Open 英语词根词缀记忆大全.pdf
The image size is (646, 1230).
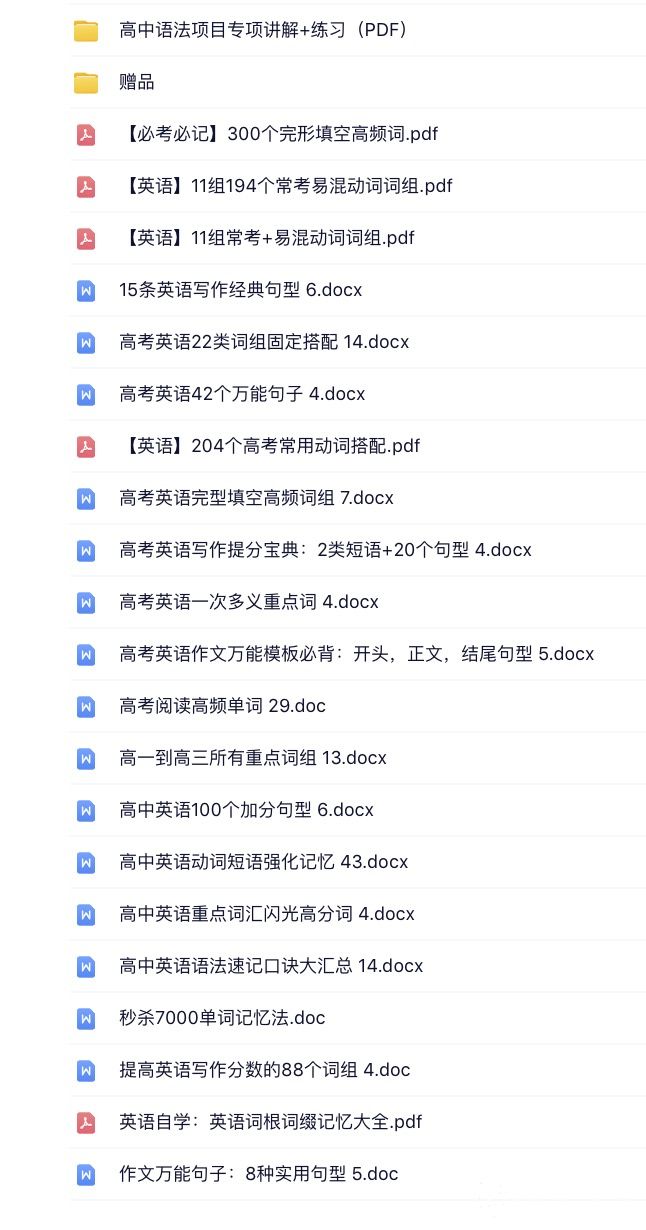coord(270,1122)
